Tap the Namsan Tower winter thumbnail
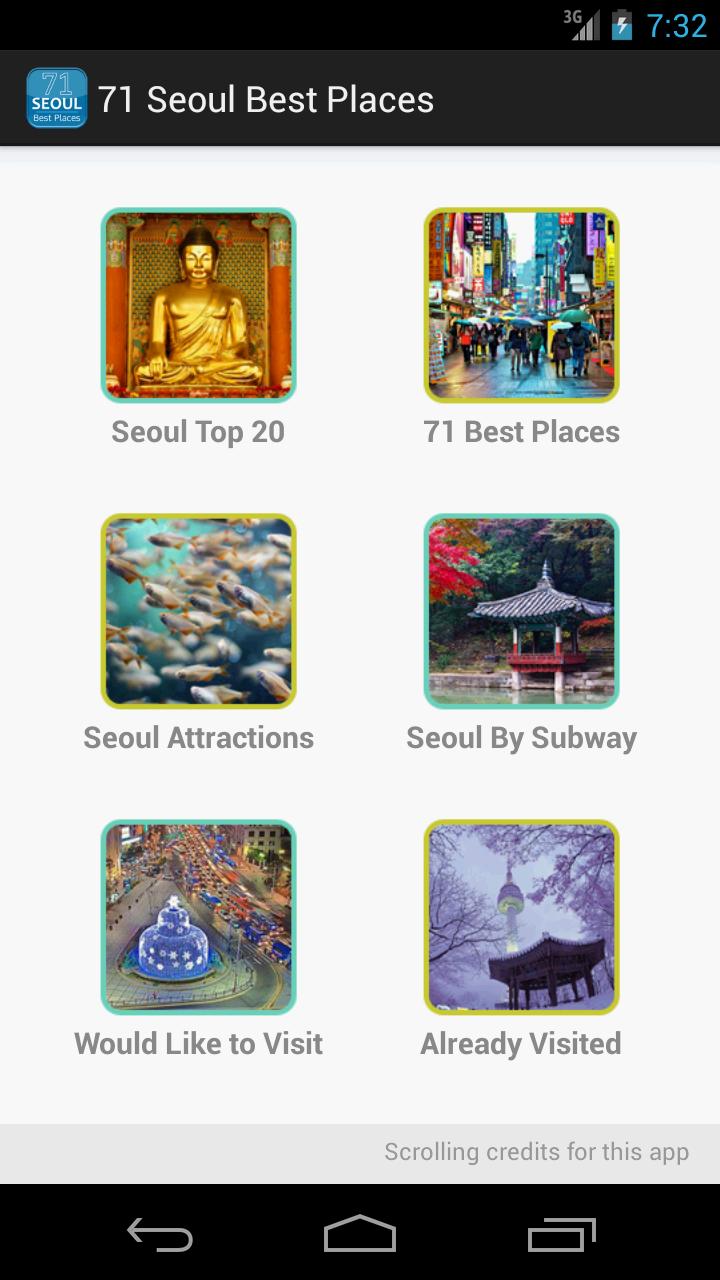Image resolution: width=720 pixels, height=1280 pixels. point(521,917)
